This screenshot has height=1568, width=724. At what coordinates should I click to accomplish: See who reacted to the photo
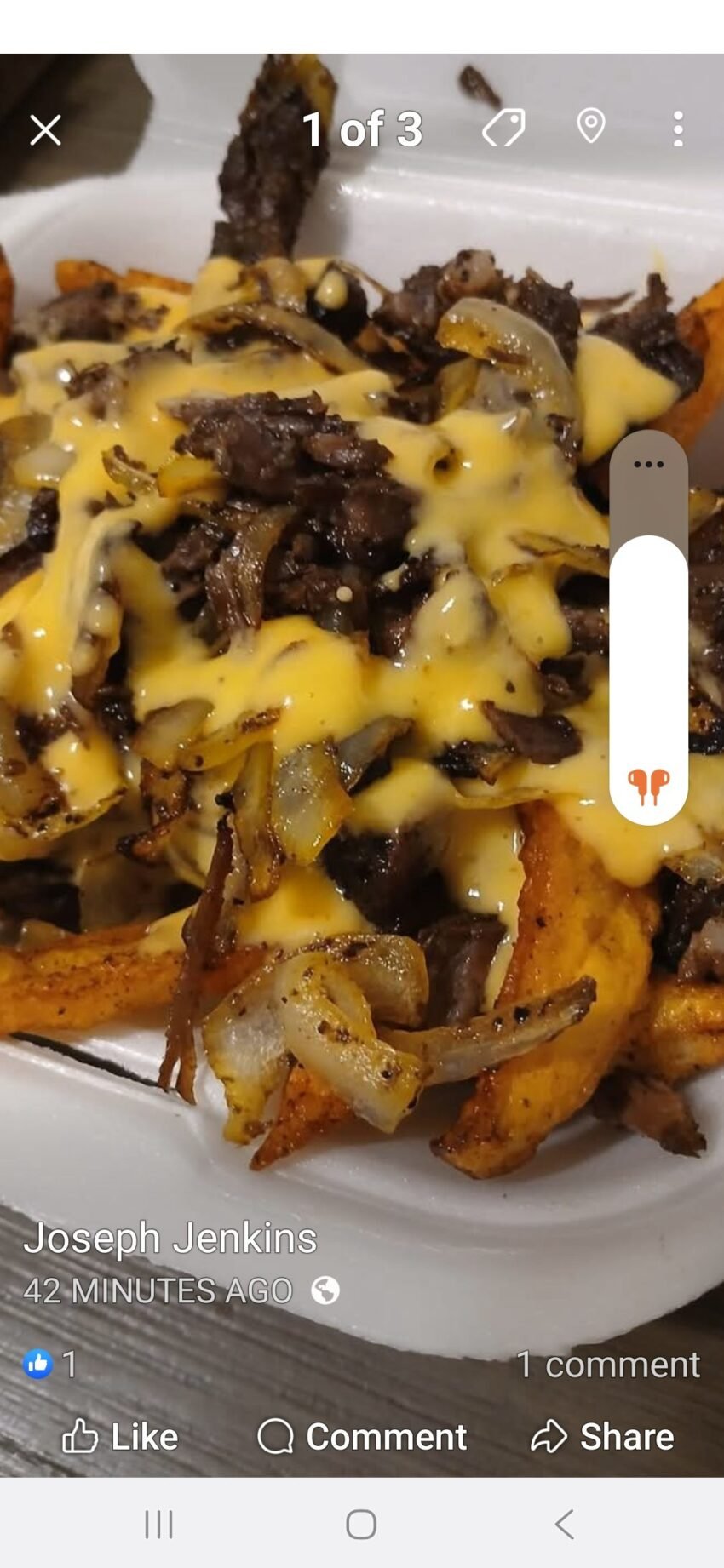point(50,1364)
